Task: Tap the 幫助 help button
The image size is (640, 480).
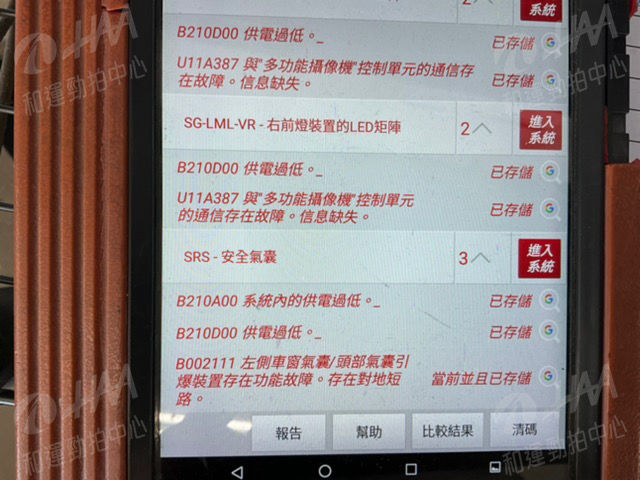Action: [x=368, y=432]
